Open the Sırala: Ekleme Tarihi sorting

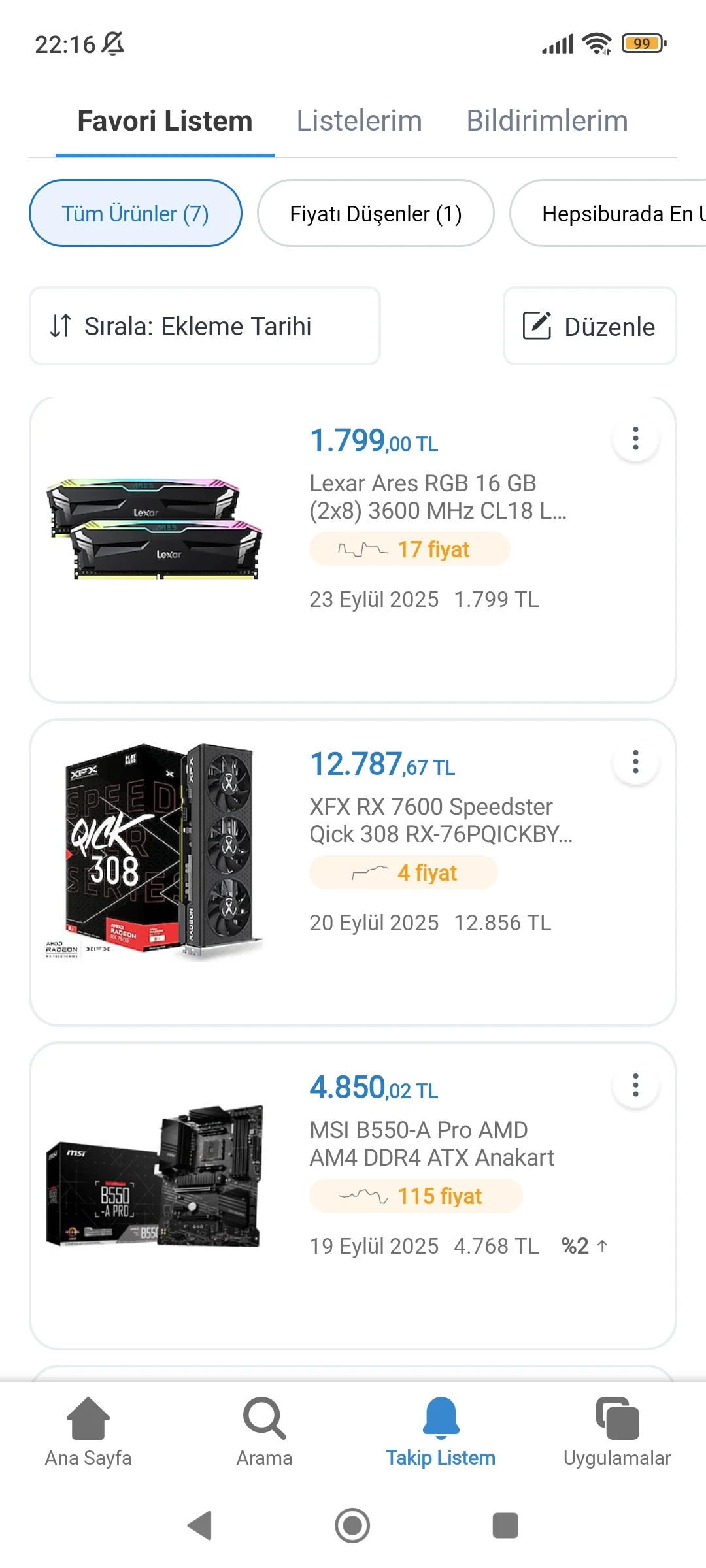pos(205,326)
